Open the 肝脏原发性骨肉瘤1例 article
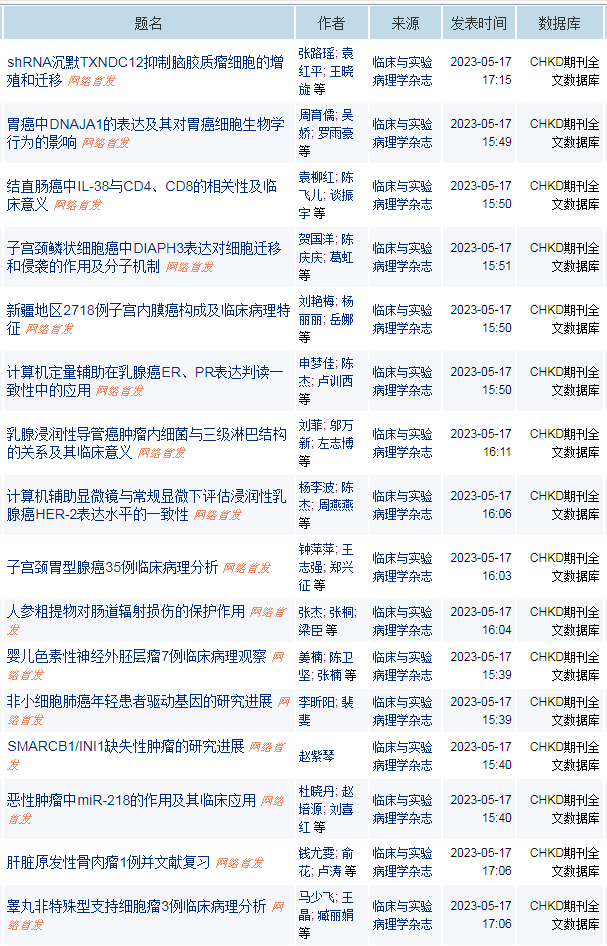607x946 pixels. click(x=108, y=862)
